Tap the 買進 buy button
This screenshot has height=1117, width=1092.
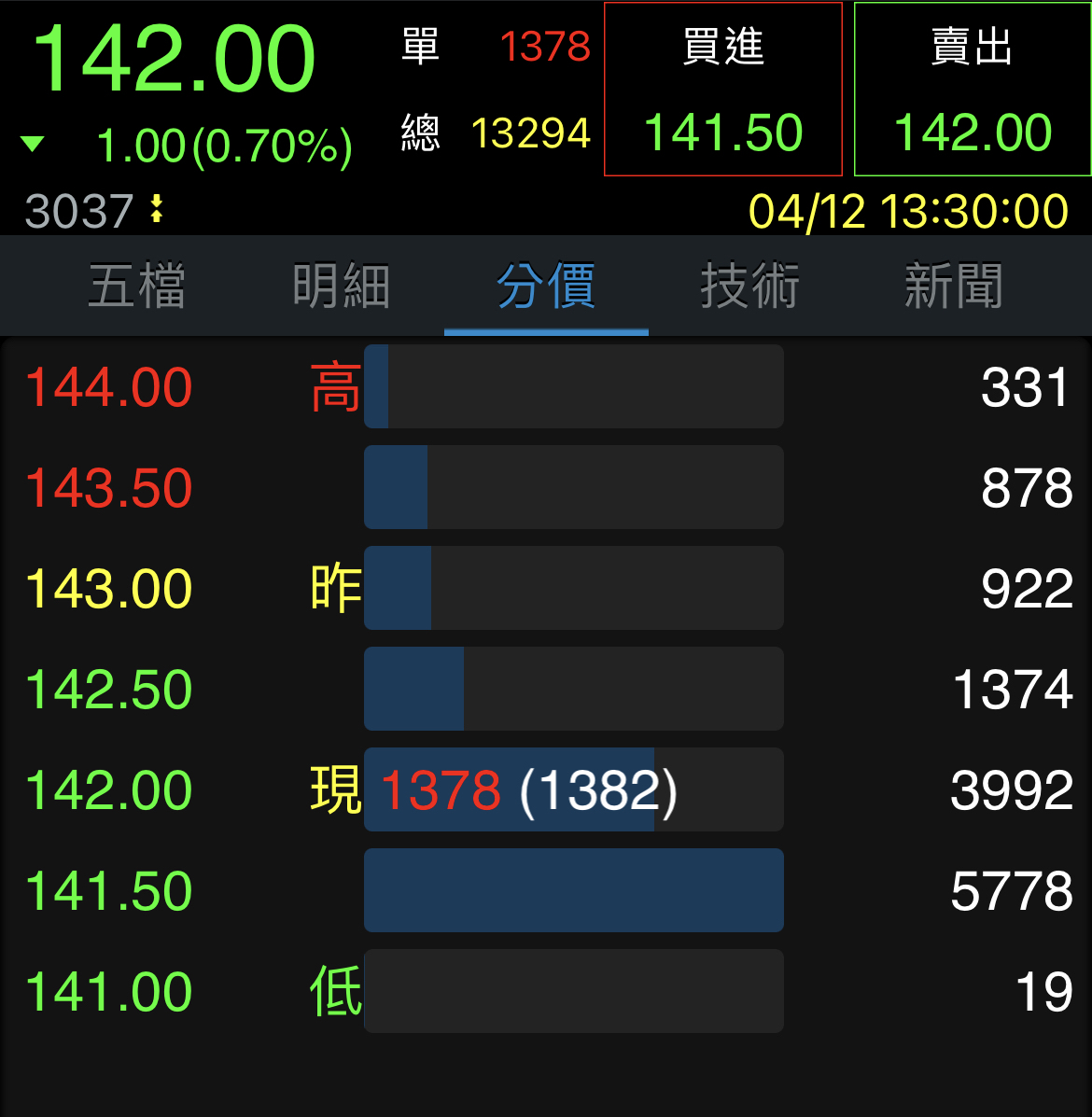[x=723, y=89]
